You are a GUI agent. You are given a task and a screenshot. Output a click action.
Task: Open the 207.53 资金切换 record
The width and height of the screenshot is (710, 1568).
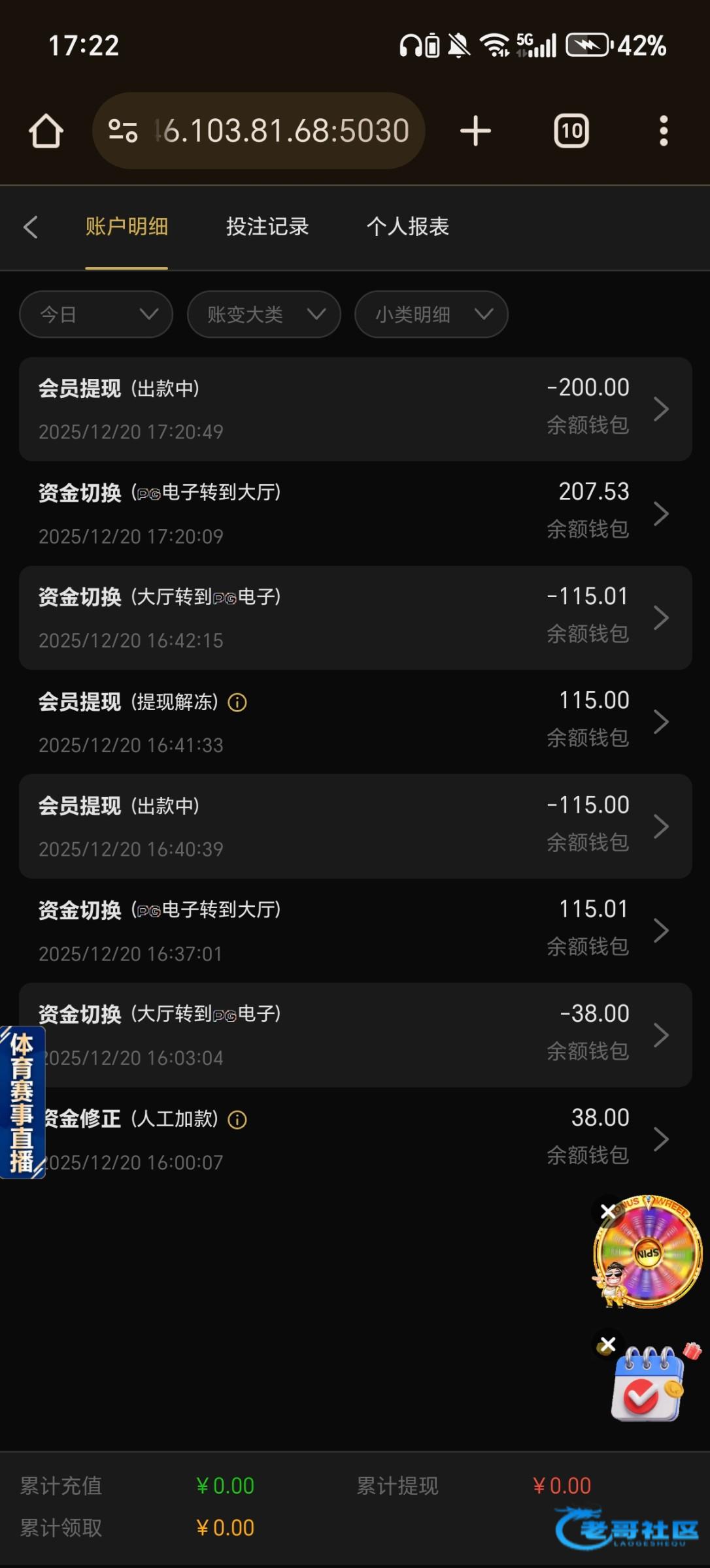(x=355, y=514)
